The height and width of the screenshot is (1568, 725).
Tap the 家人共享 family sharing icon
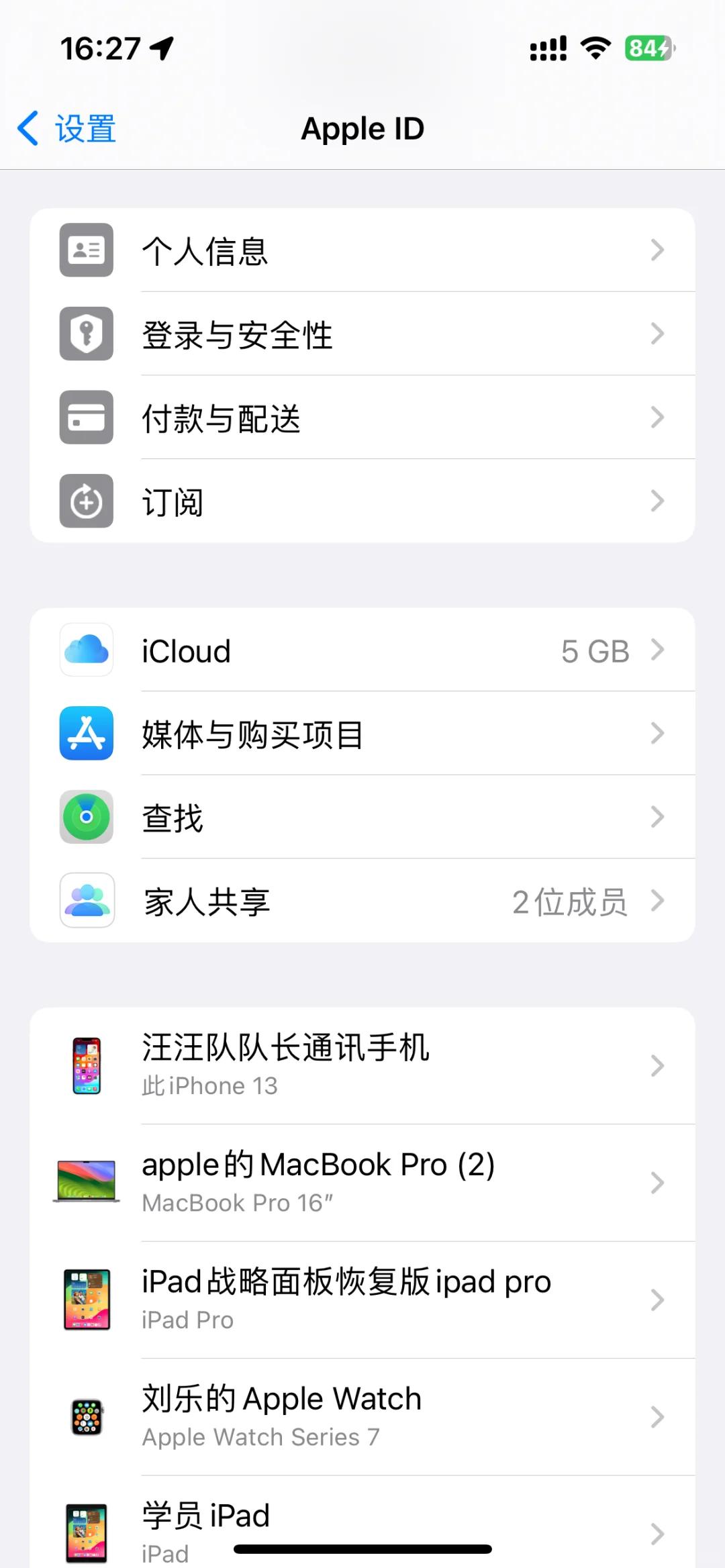click(x=86, y=901)
